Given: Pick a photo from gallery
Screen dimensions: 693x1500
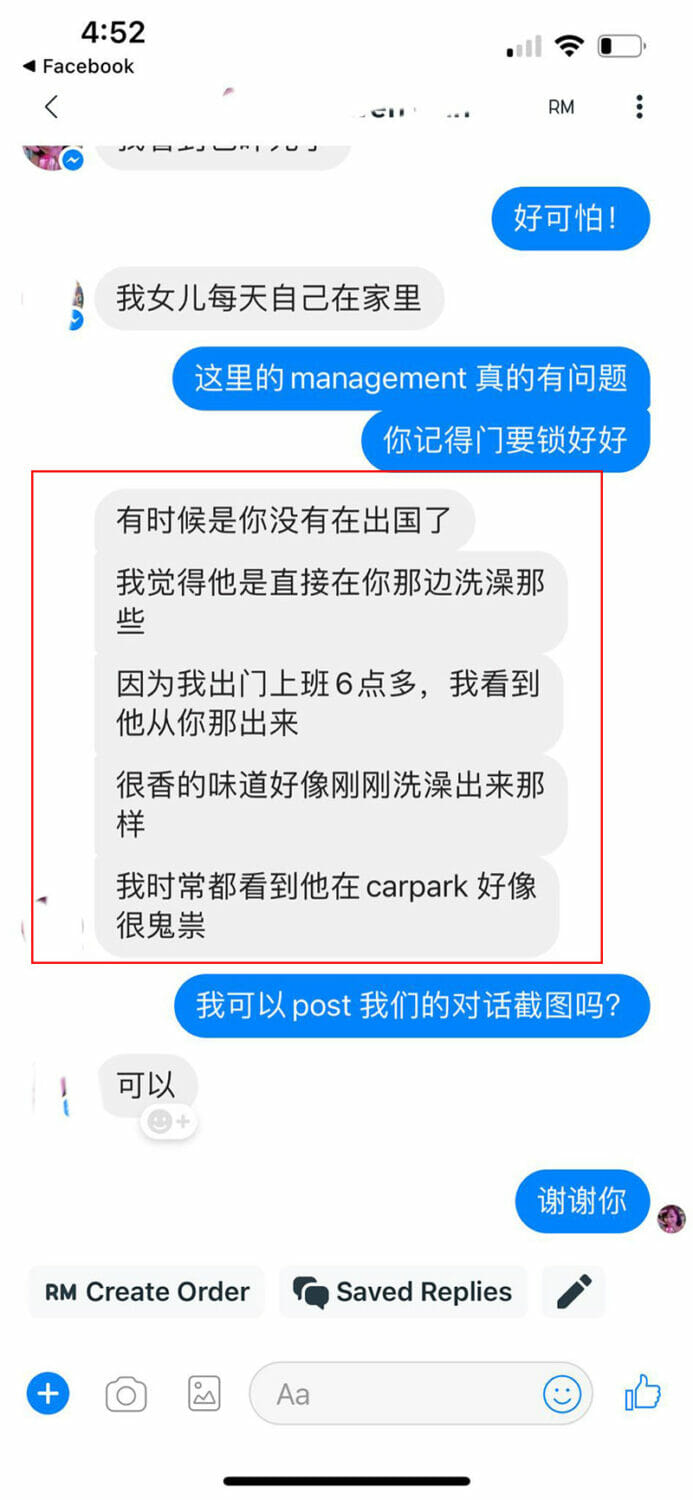Looking at the screenshot, I should [x=204, y=1393].
